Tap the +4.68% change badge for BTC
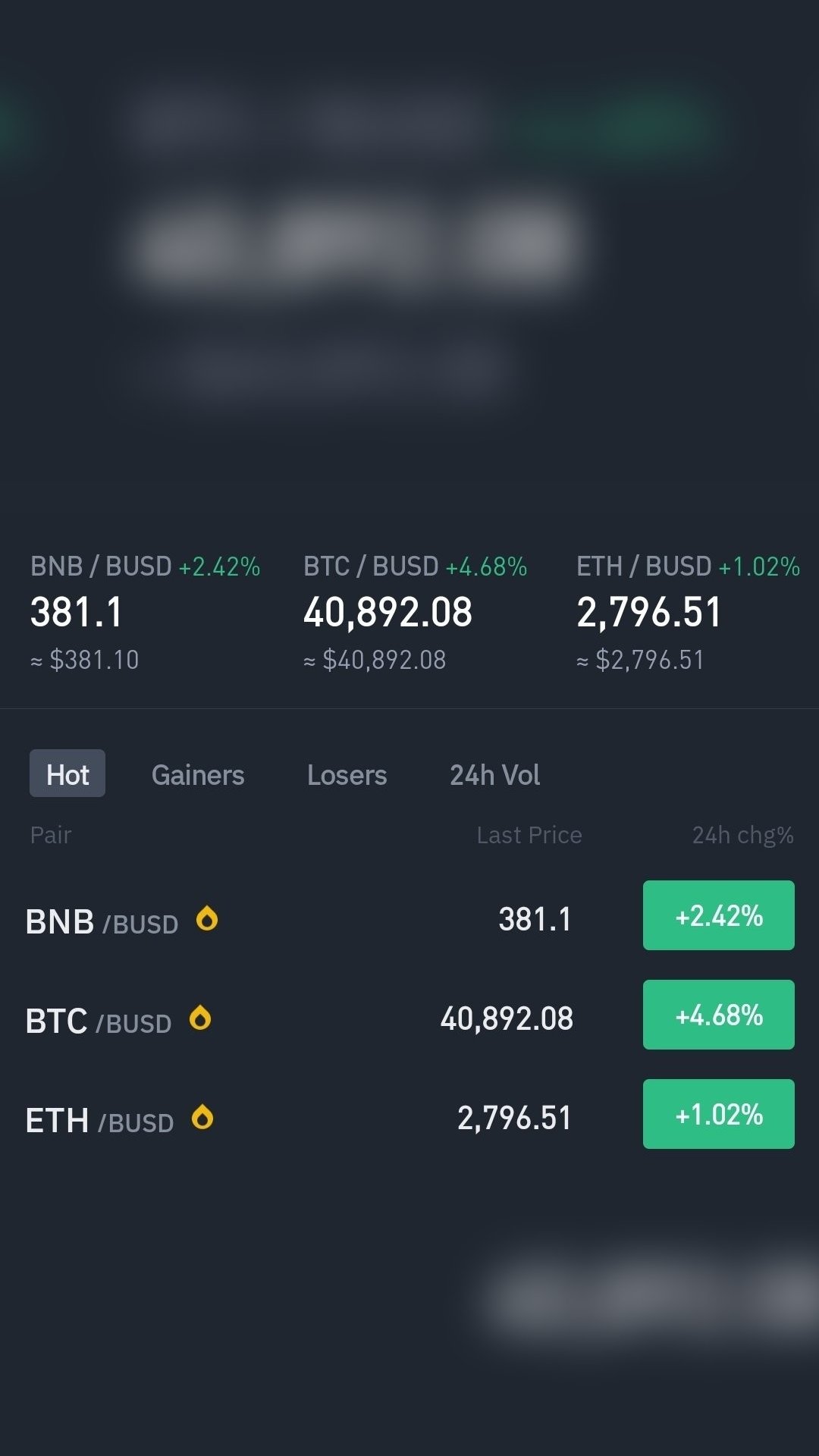The height and width of the screenshot is (1456, 819). (x=718, y=1015)
